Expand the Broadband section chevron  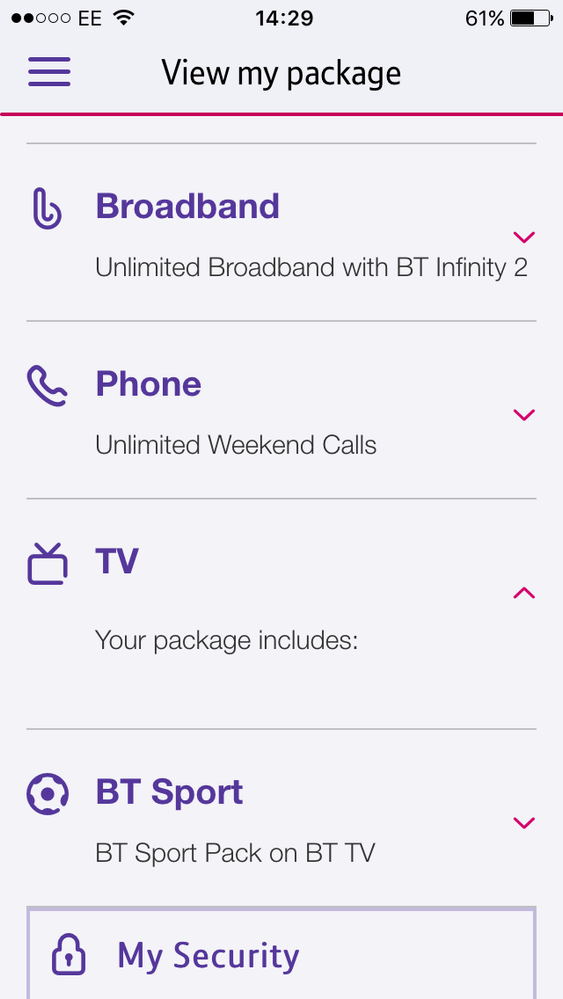click(524, 237)
